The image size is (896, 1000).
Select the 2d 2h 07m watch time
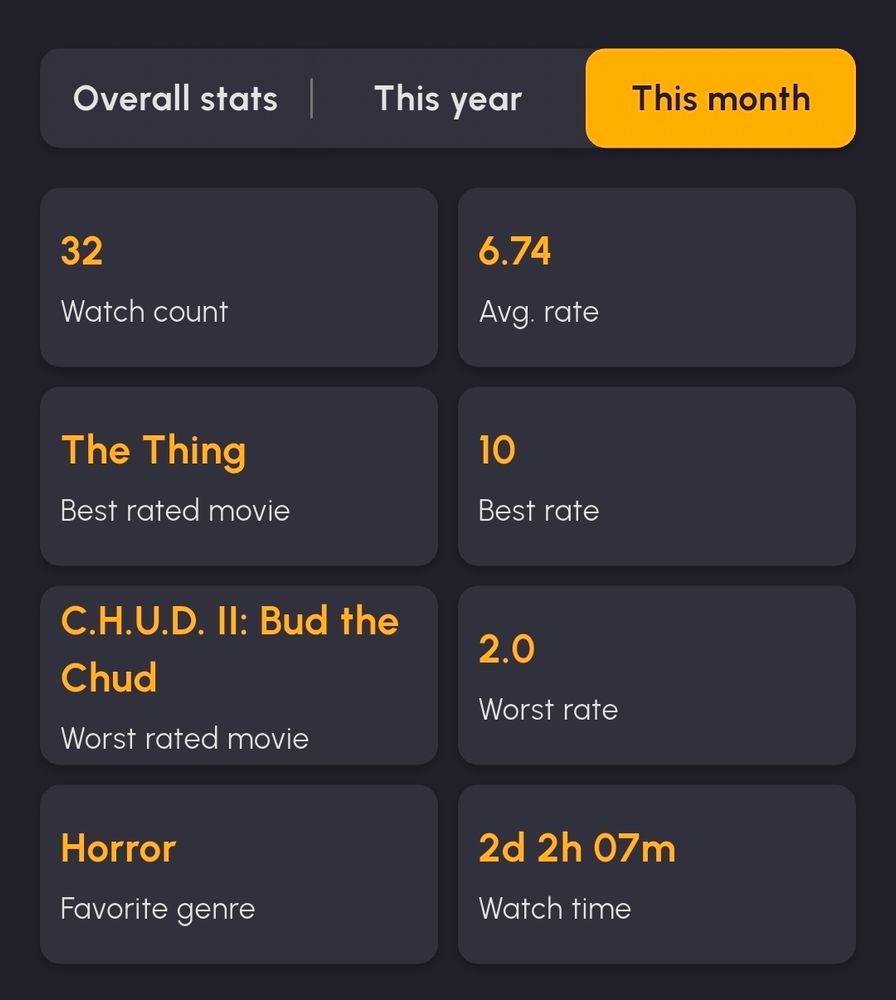point(577,846)
